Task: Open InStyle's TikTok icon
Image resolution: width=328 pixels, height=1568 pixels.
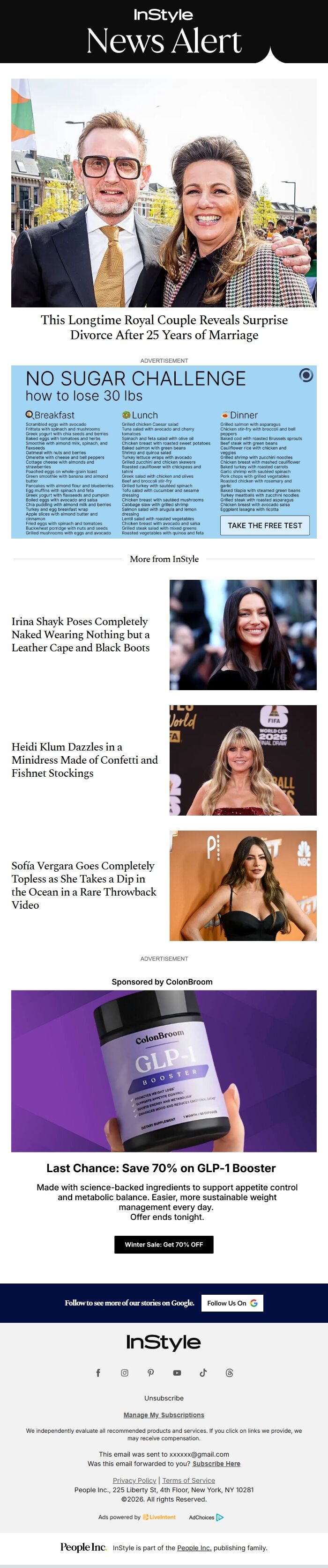Action: 203,1372
